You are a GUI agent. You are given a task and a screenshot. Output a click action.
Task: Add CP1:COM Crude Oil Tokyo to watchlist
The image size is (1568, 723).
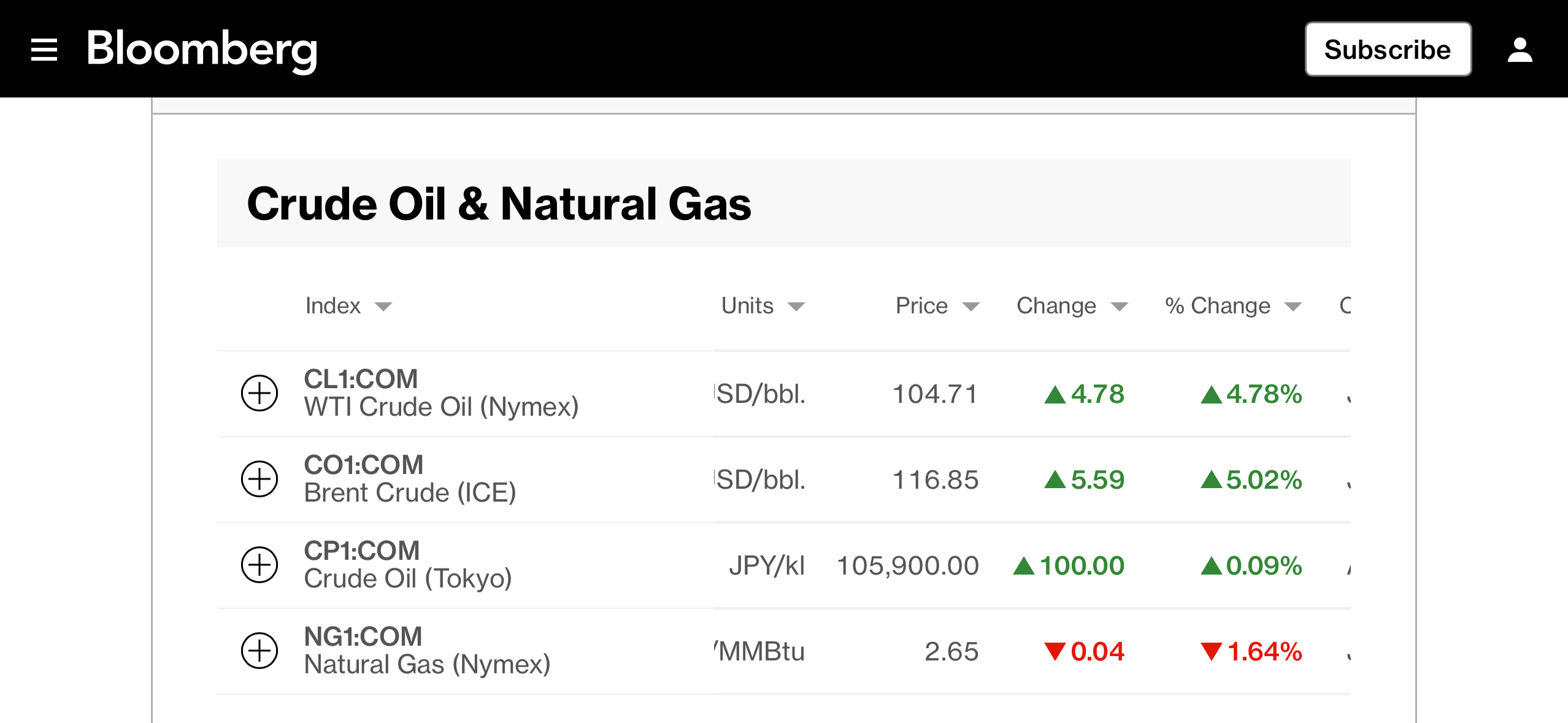coord(259,565)
